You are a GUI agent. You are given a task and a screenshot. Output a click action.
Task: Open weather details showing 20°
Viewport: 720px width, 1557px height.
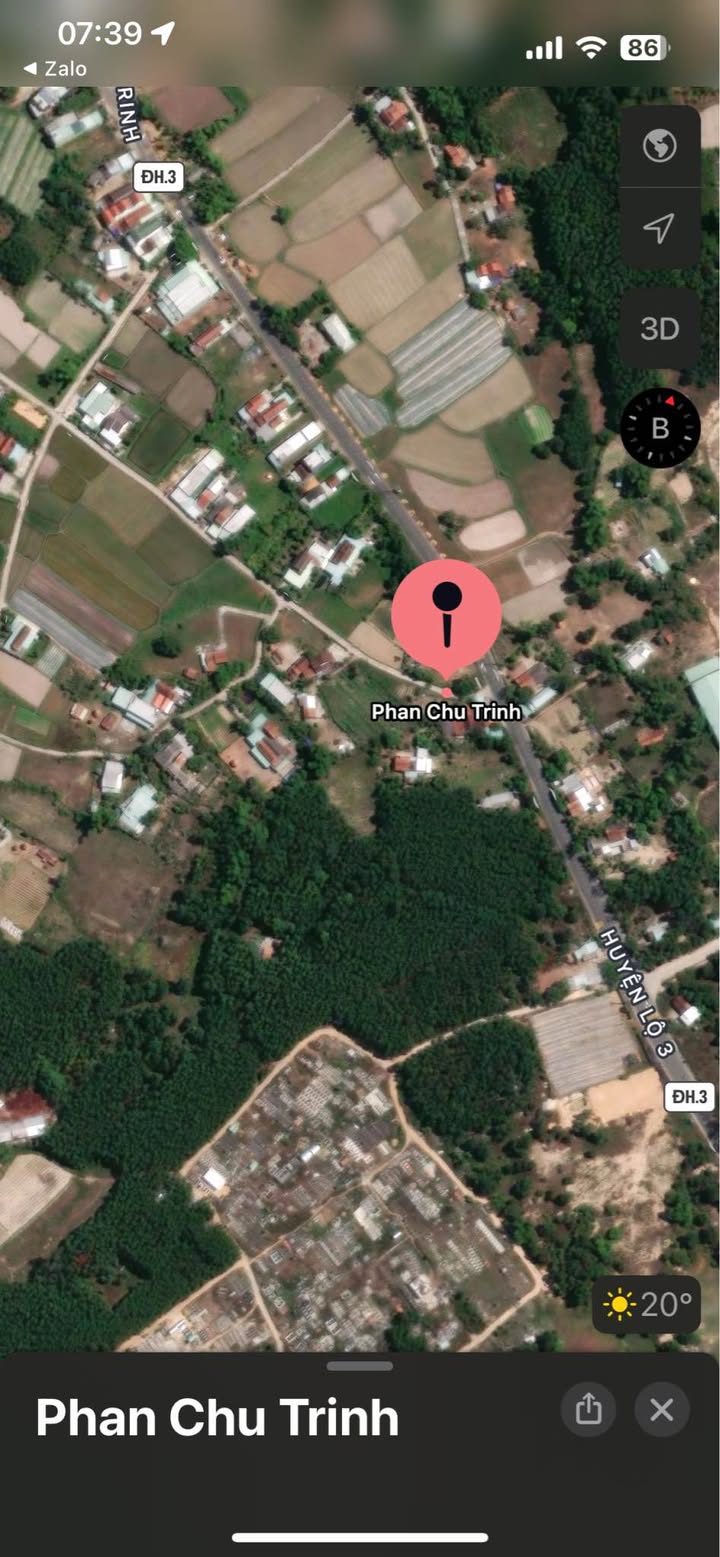coord(646,1305)
